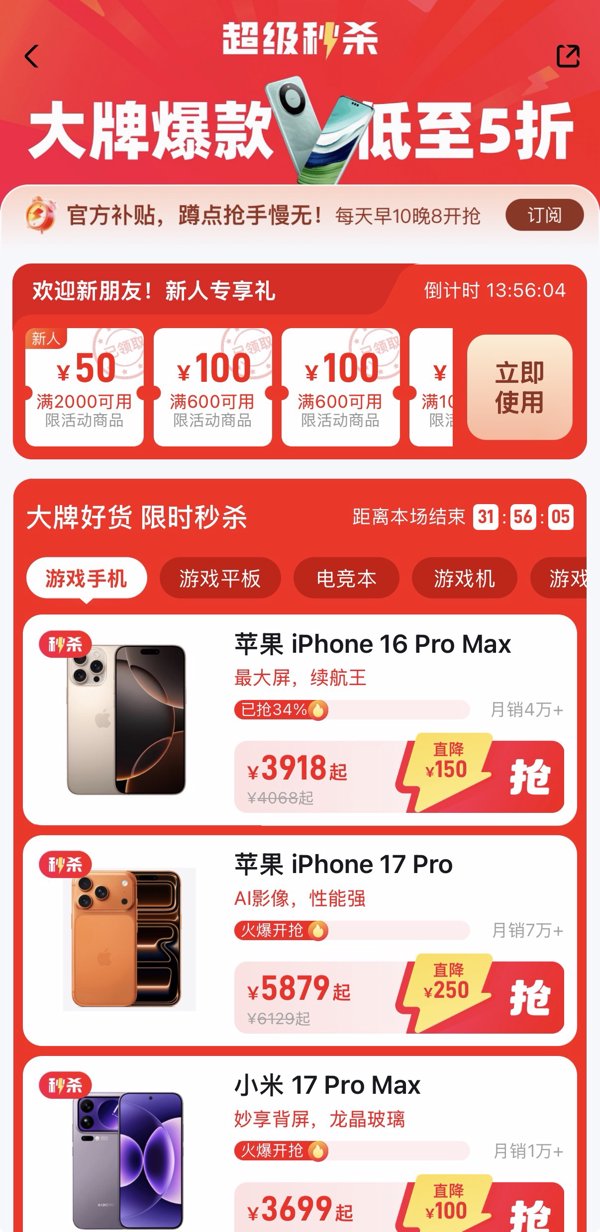Grab the iPhone 16 Pro Max deal

coord(529,777)
